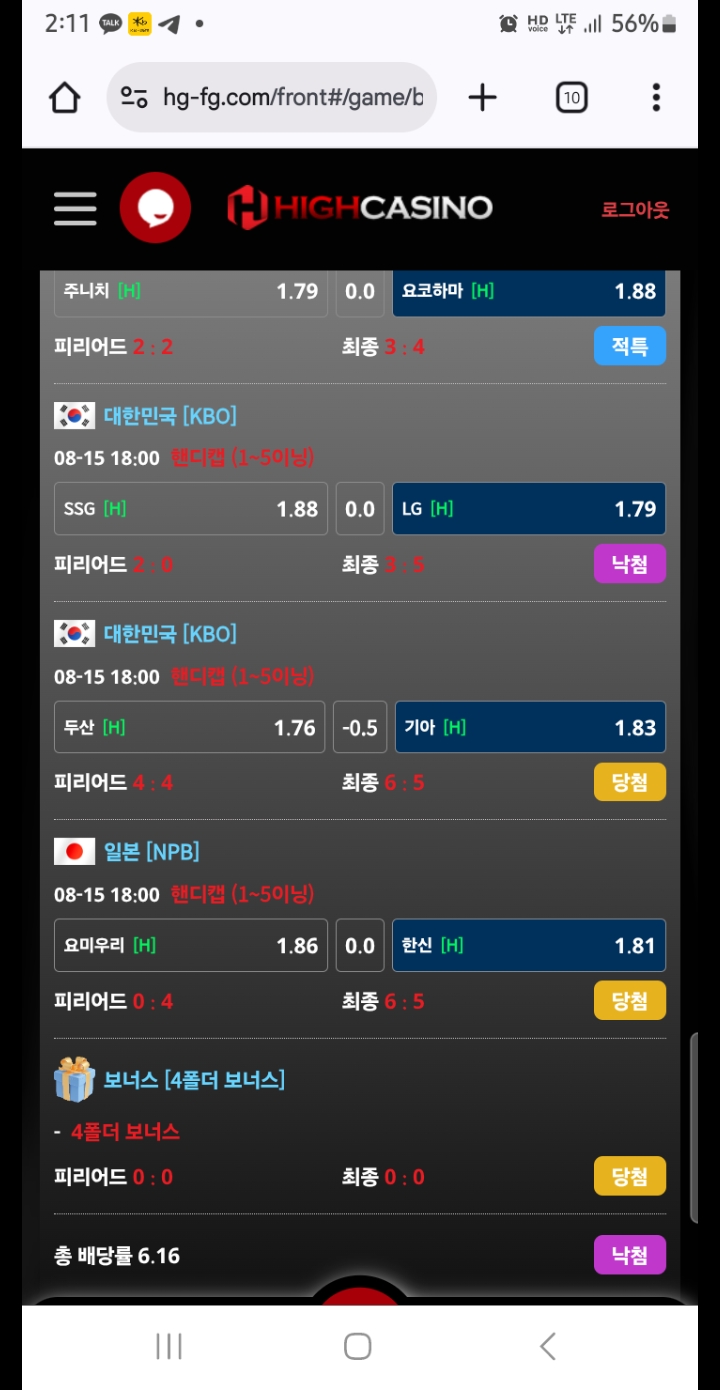Image resolution: width=720 pixels, height=1390 pixels.
Task: Open a new browser tab
Action: click(x=482, y=97)
